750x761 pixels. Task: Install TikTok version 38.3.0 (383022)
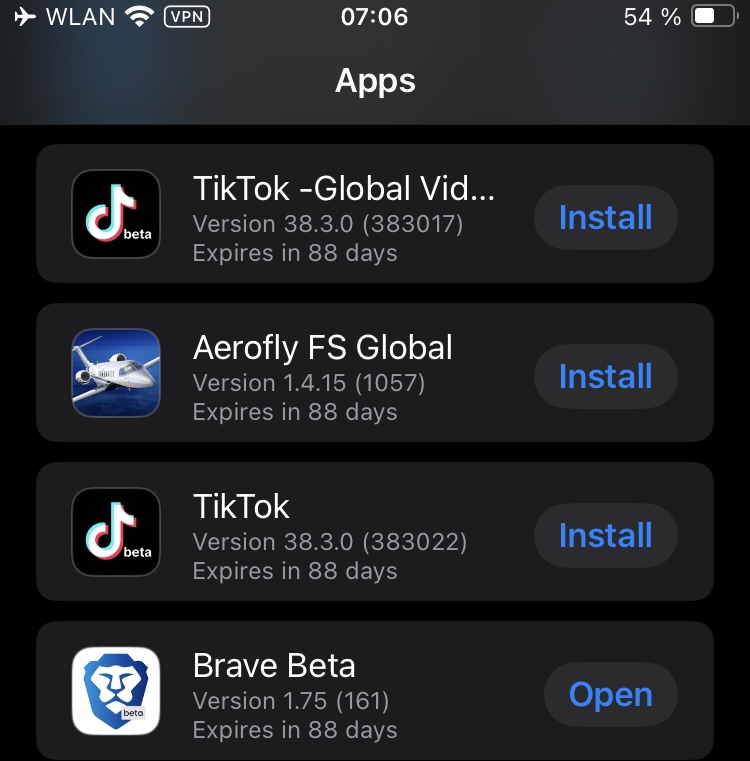point(605,536)
